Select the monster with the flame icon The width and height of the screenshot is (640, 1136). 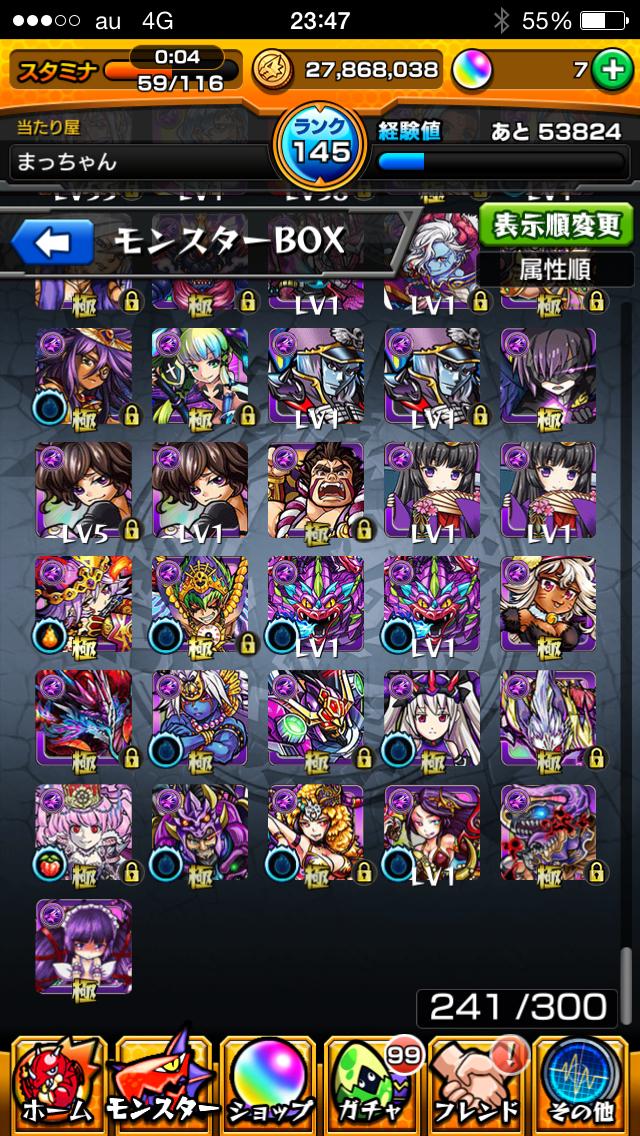pos(84,604)
